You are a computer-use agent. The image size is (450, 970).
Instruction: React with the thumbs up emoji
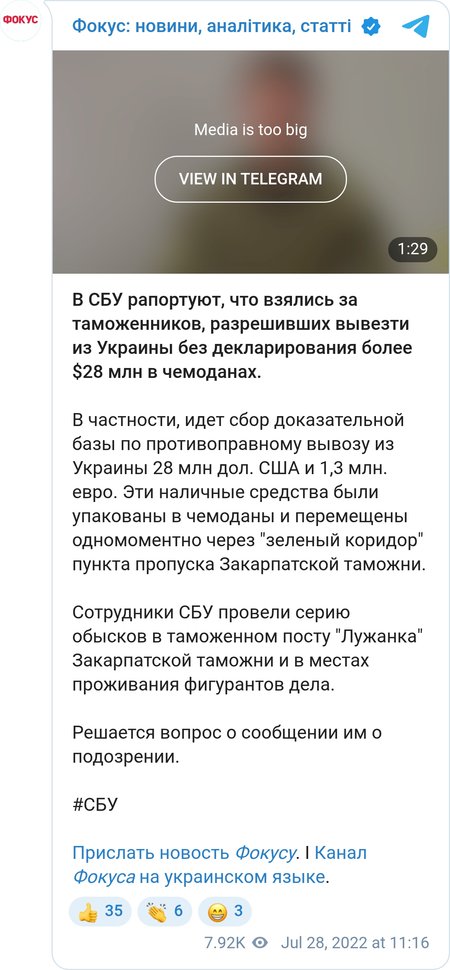(x=100, y=911)
